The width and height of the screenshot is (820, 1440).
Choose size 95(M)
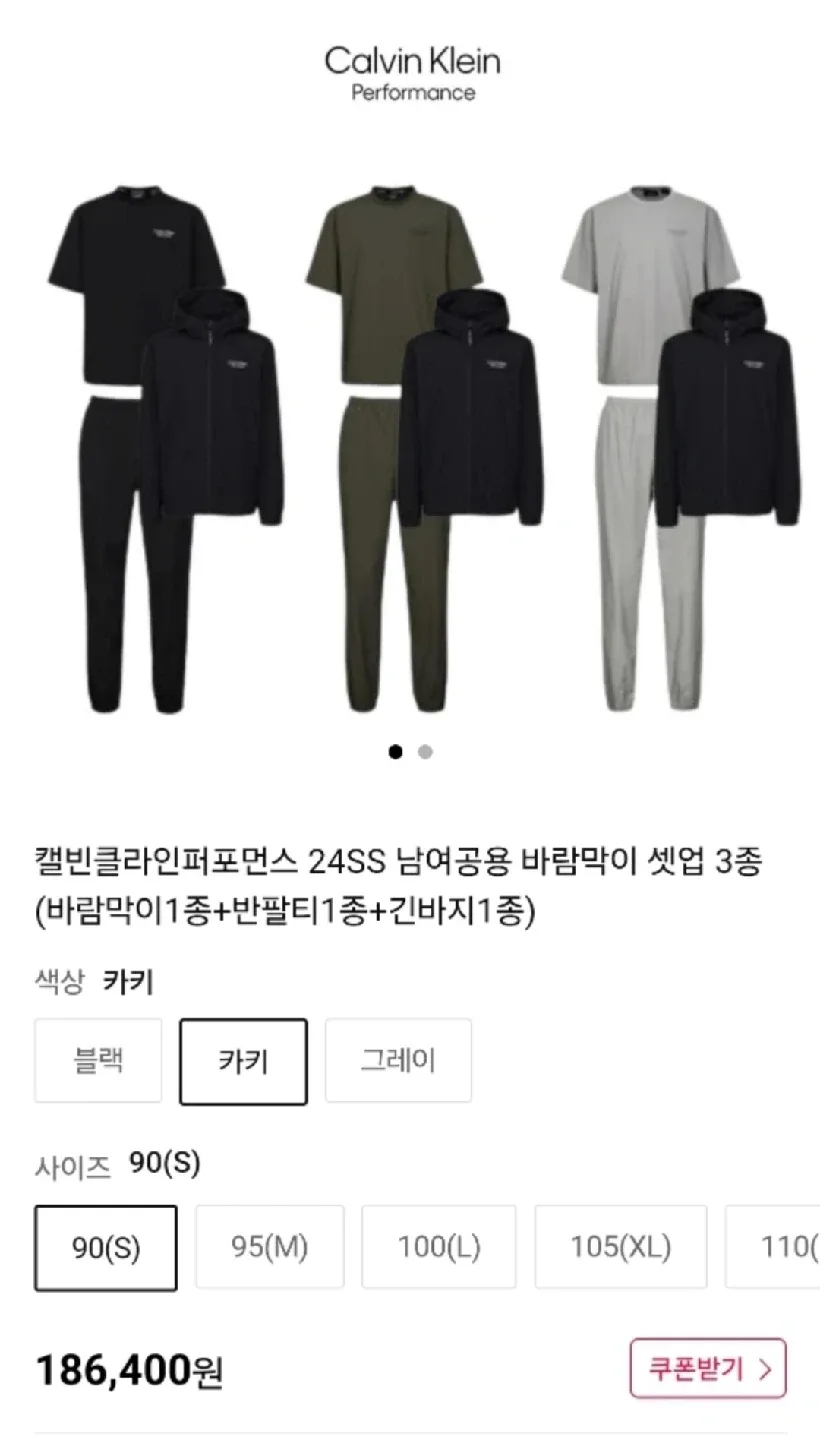(x=269, y=1246)
